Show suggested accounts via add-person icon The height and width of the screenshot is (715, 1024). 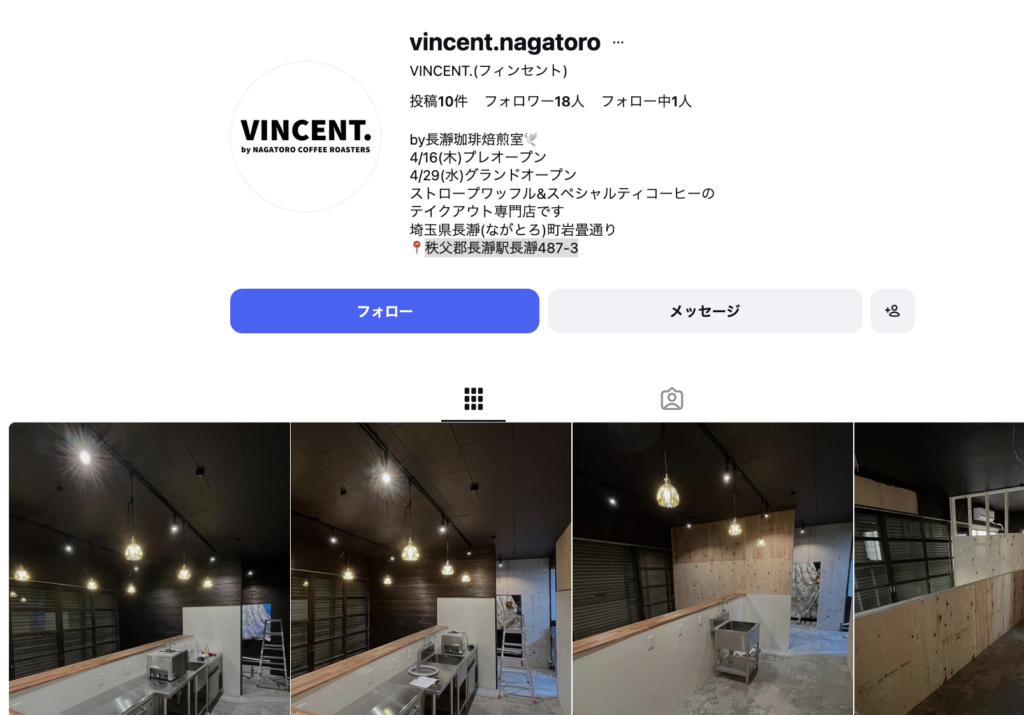coord(892,311)
